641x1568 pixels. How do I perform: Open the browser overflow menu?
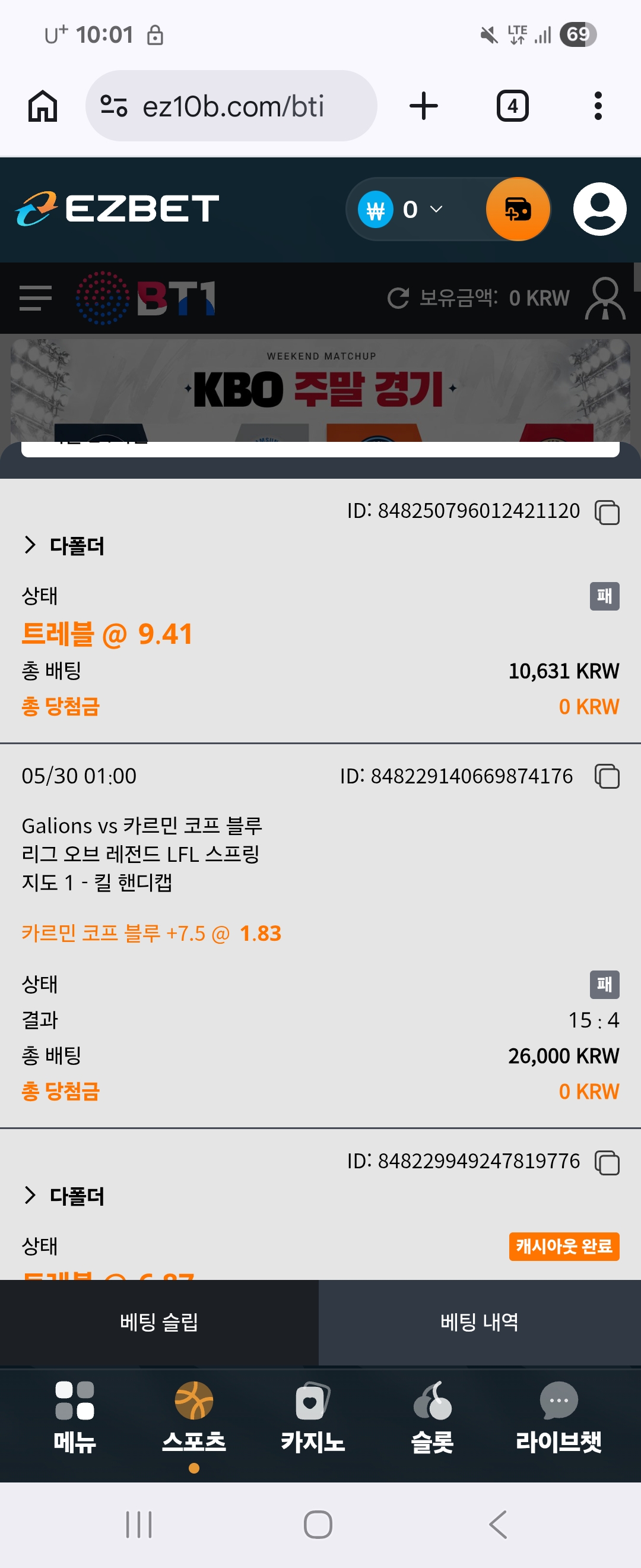click(x=598, y=106)
